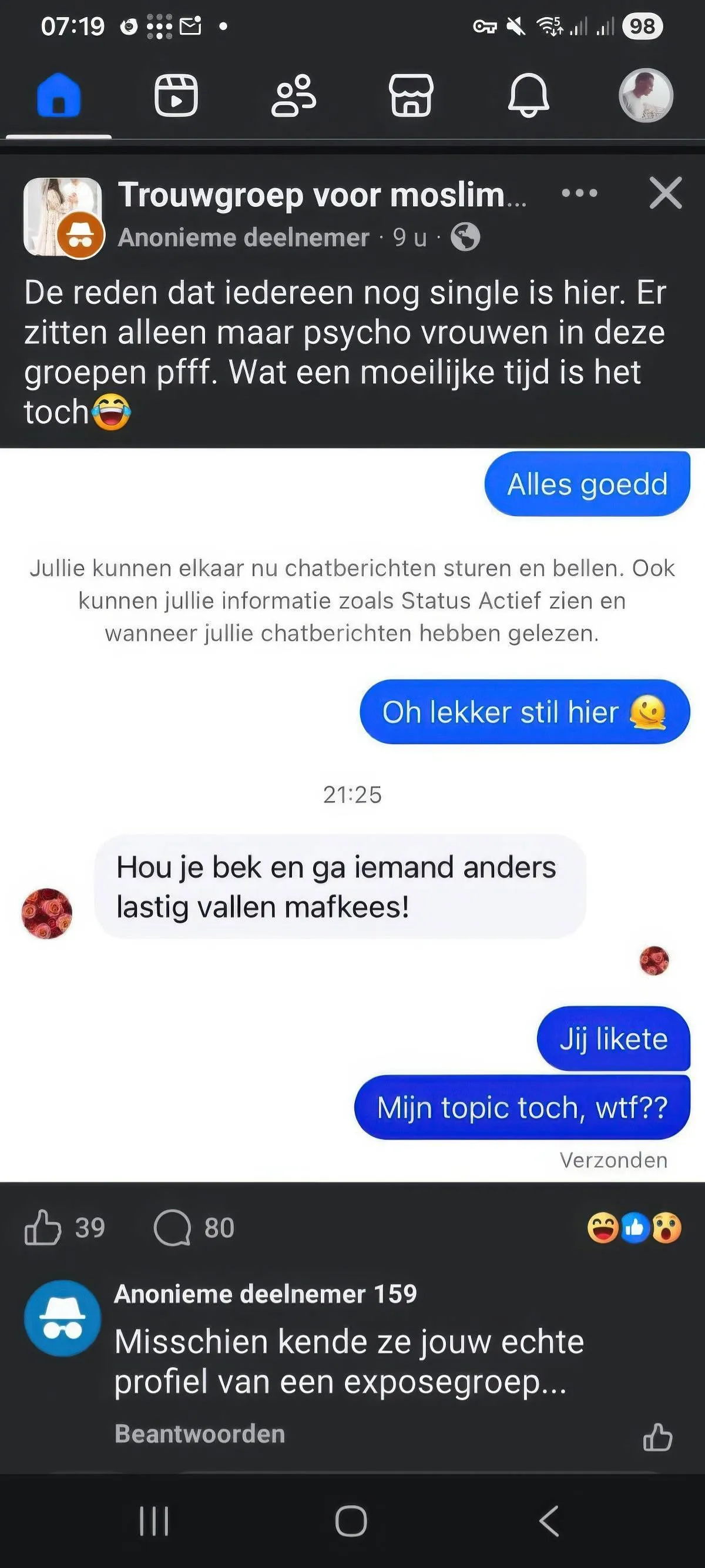Dismiss this post with the X
This screenshot has width=705, height=1568.
coord(666,193)
